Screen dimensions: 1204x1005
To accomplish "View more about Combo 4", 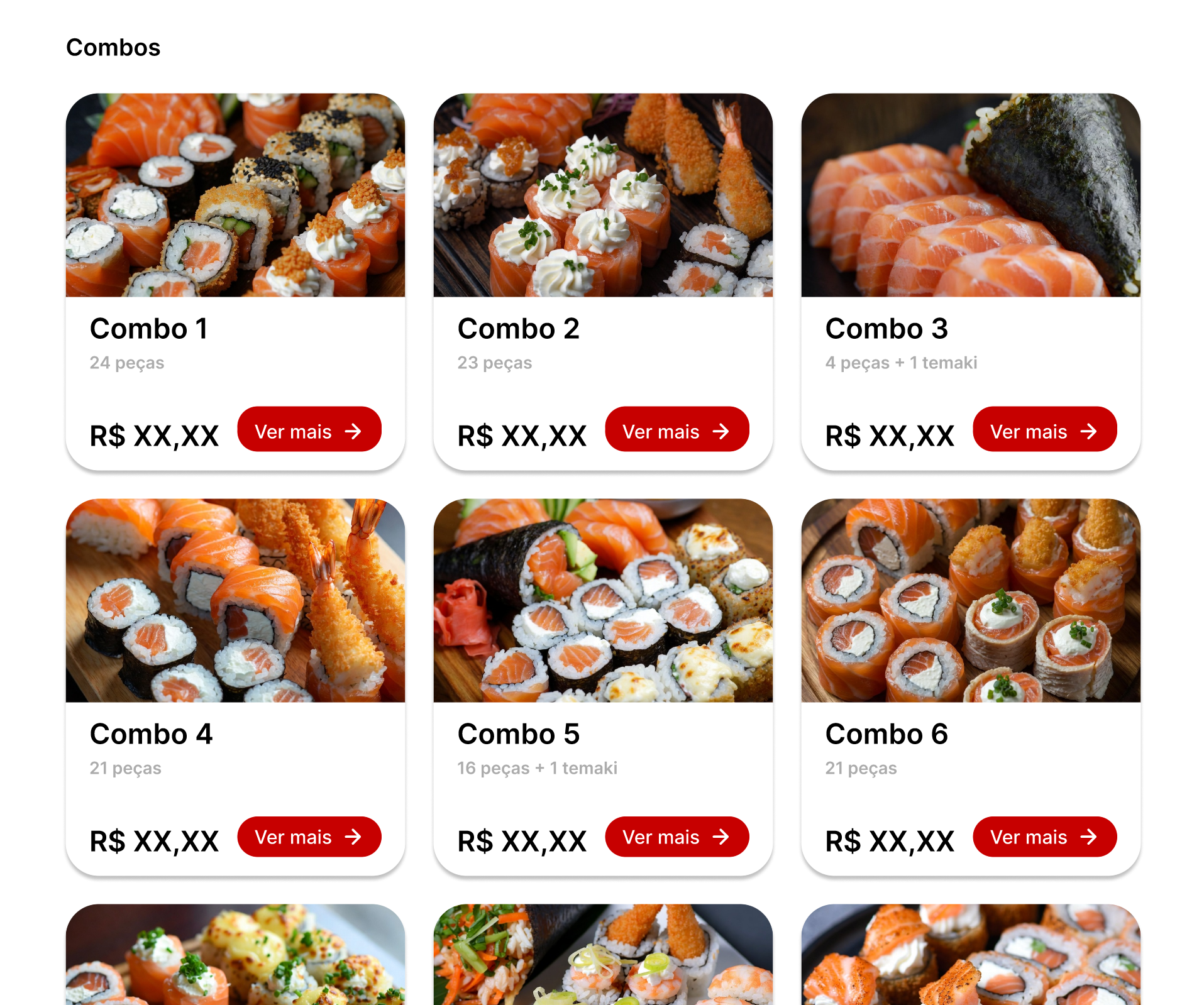I will (309, 836).
